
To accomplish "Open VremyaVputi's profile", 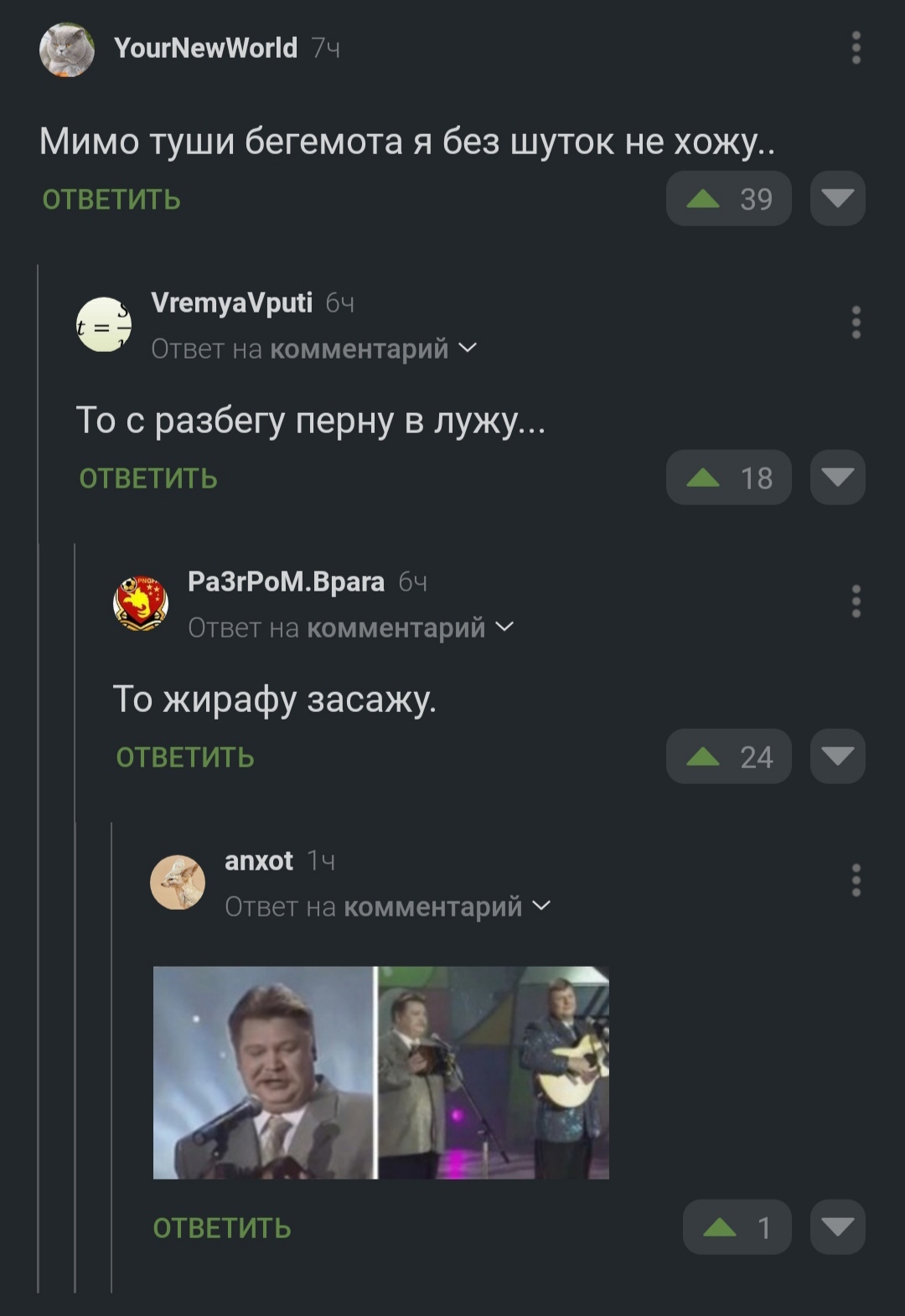I will [x=231, y=302].
